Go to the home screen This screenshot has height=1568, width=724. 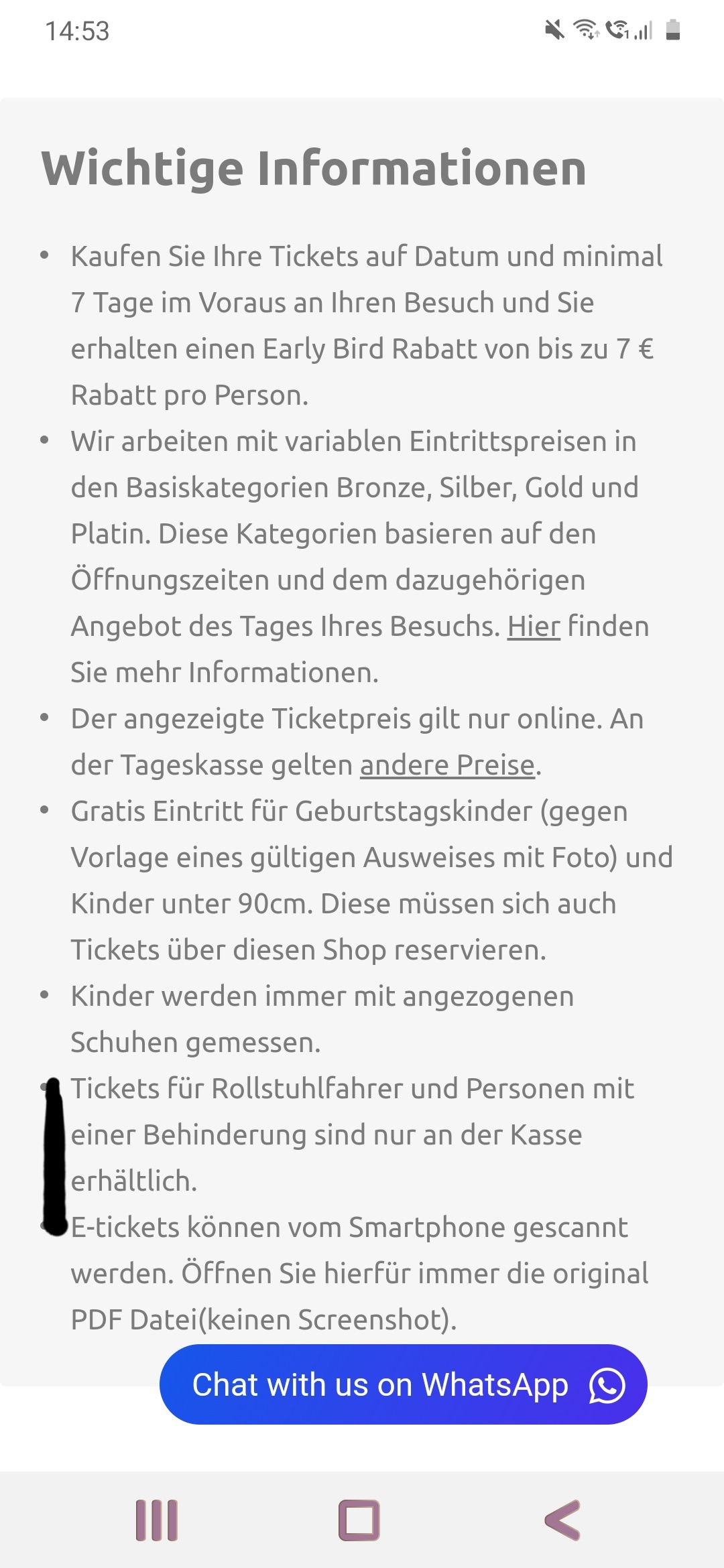pos(359,1520)
